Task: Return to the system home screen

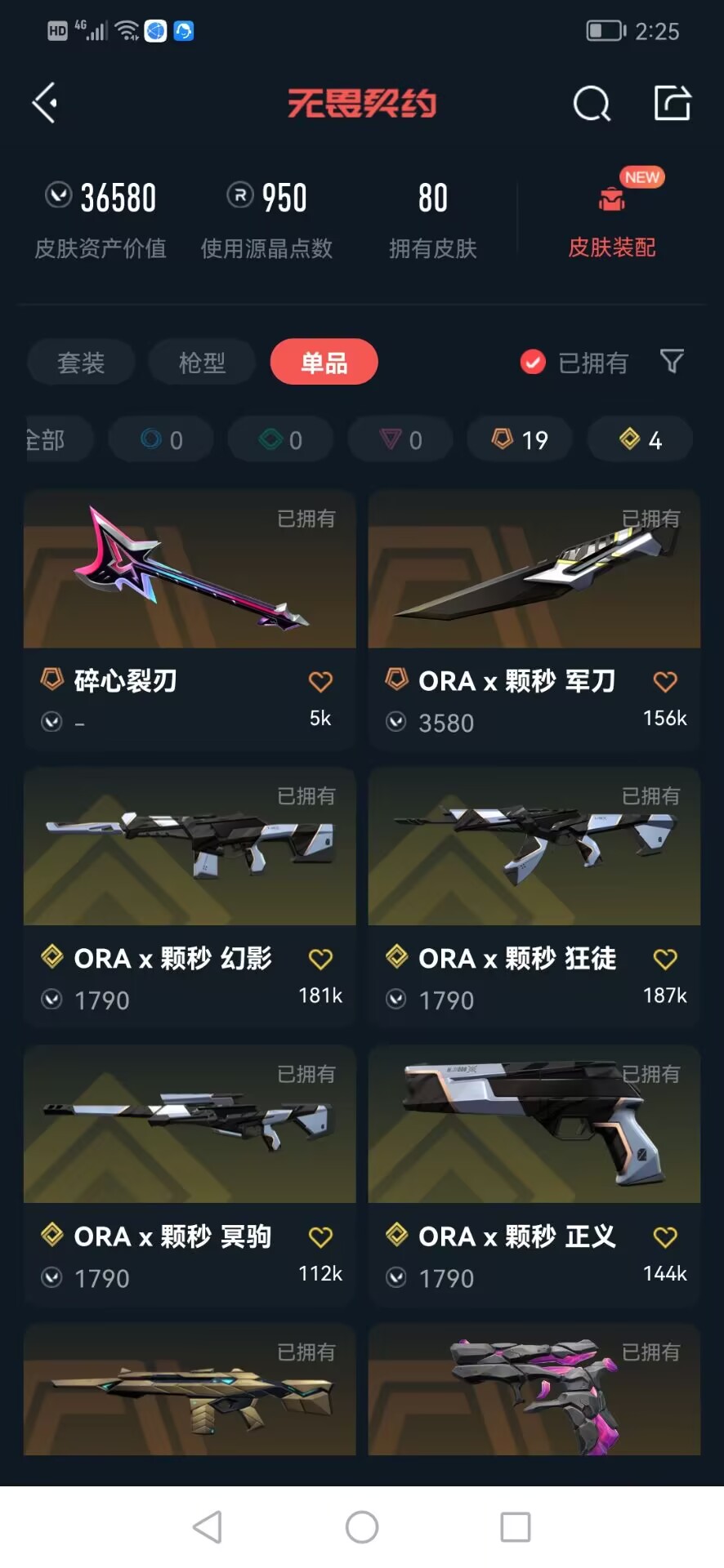Action: point(362,1526)
